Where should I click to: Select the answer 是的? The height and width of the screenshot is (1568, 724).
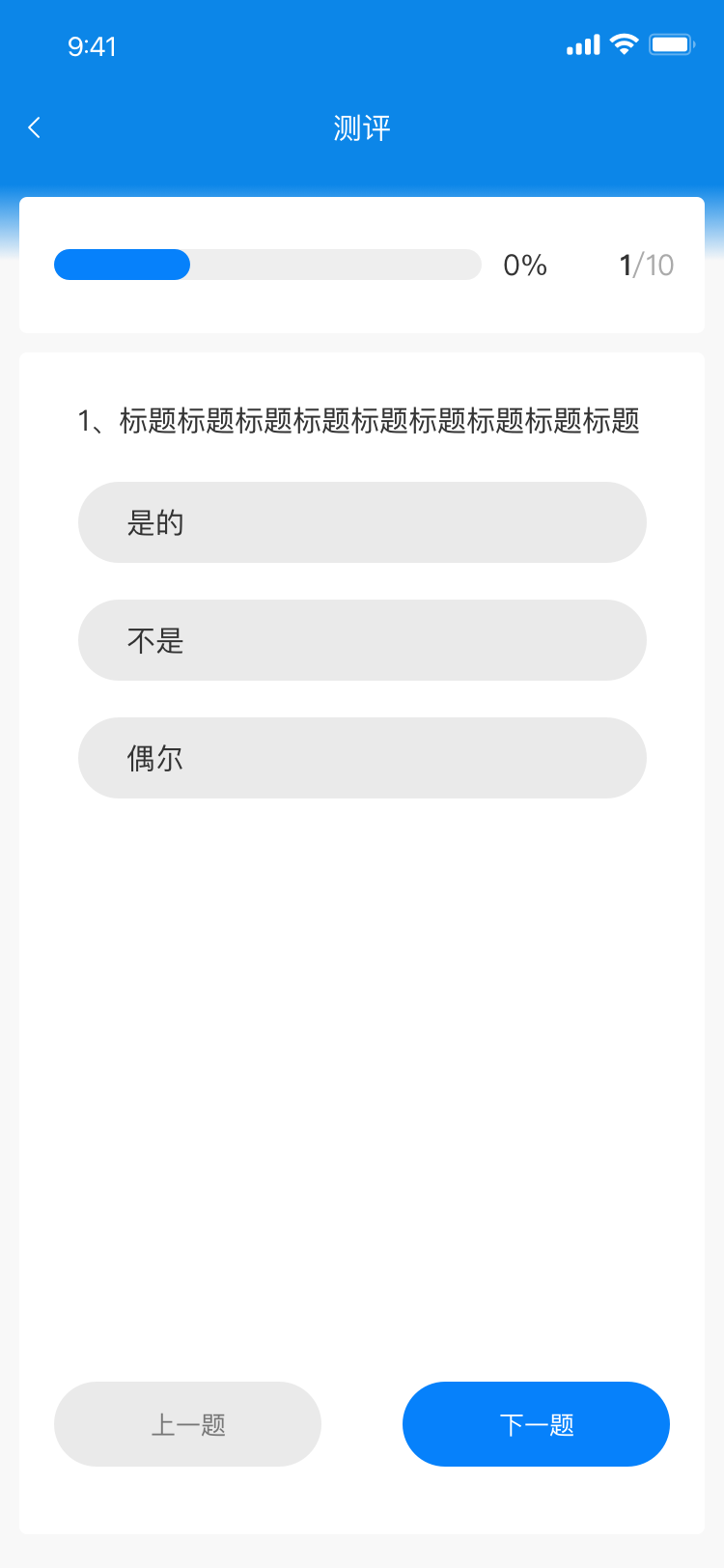pos(362,522)
